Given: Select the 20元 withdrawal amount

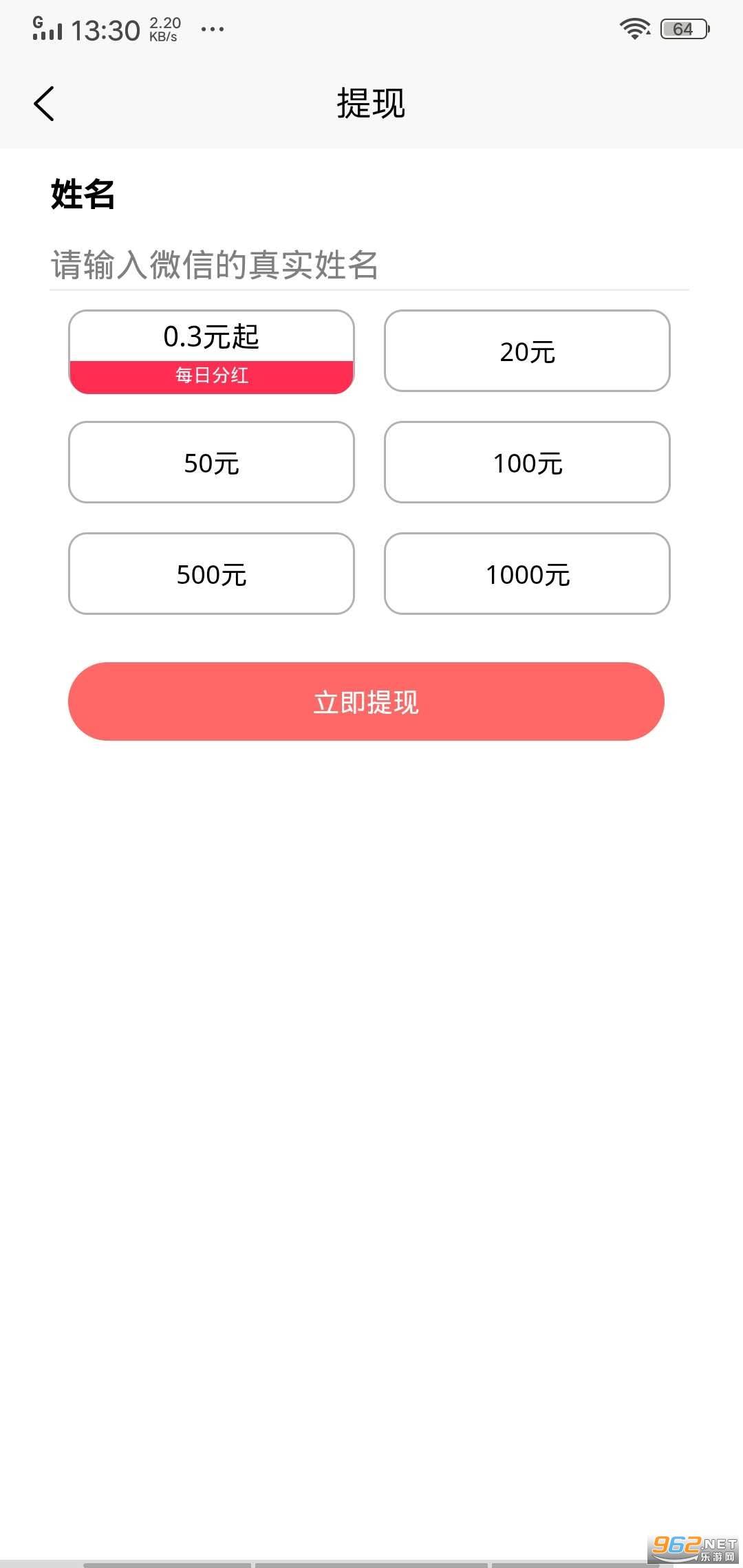Looking at the screenshot, I should (527, 351).
